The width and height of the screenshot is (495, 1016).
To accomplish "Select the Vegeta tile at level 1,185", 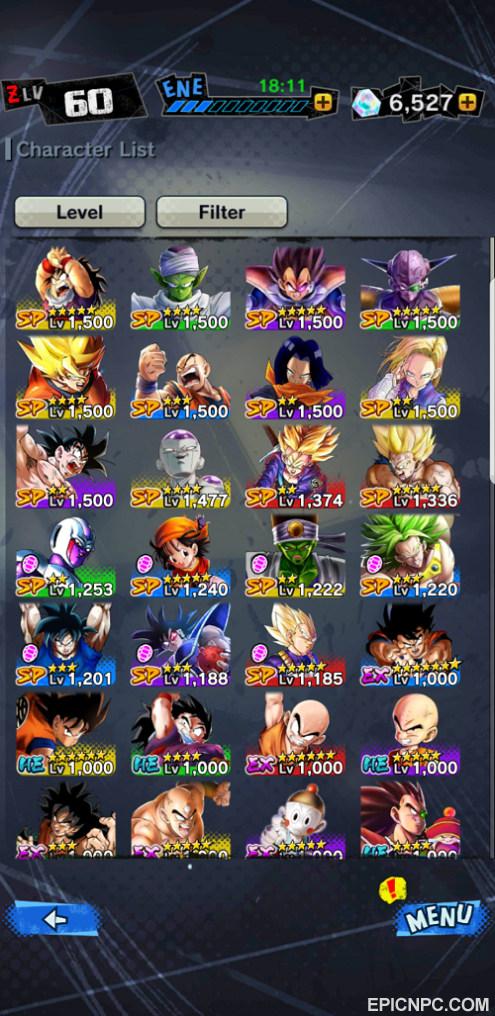I will pyautogui.click(x=295, y=645).
